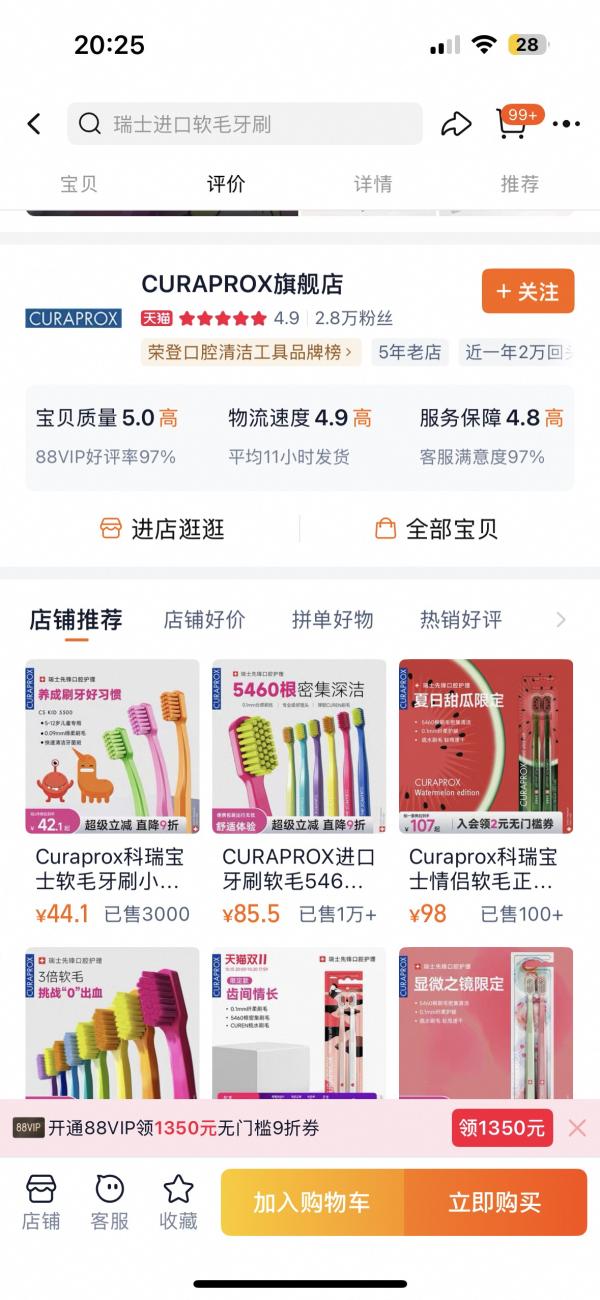Image resolution: width=600 pixels, height=1300 pixels.
Task: Claim the 领1350元 coupon
Action: tap(502, 1128)
